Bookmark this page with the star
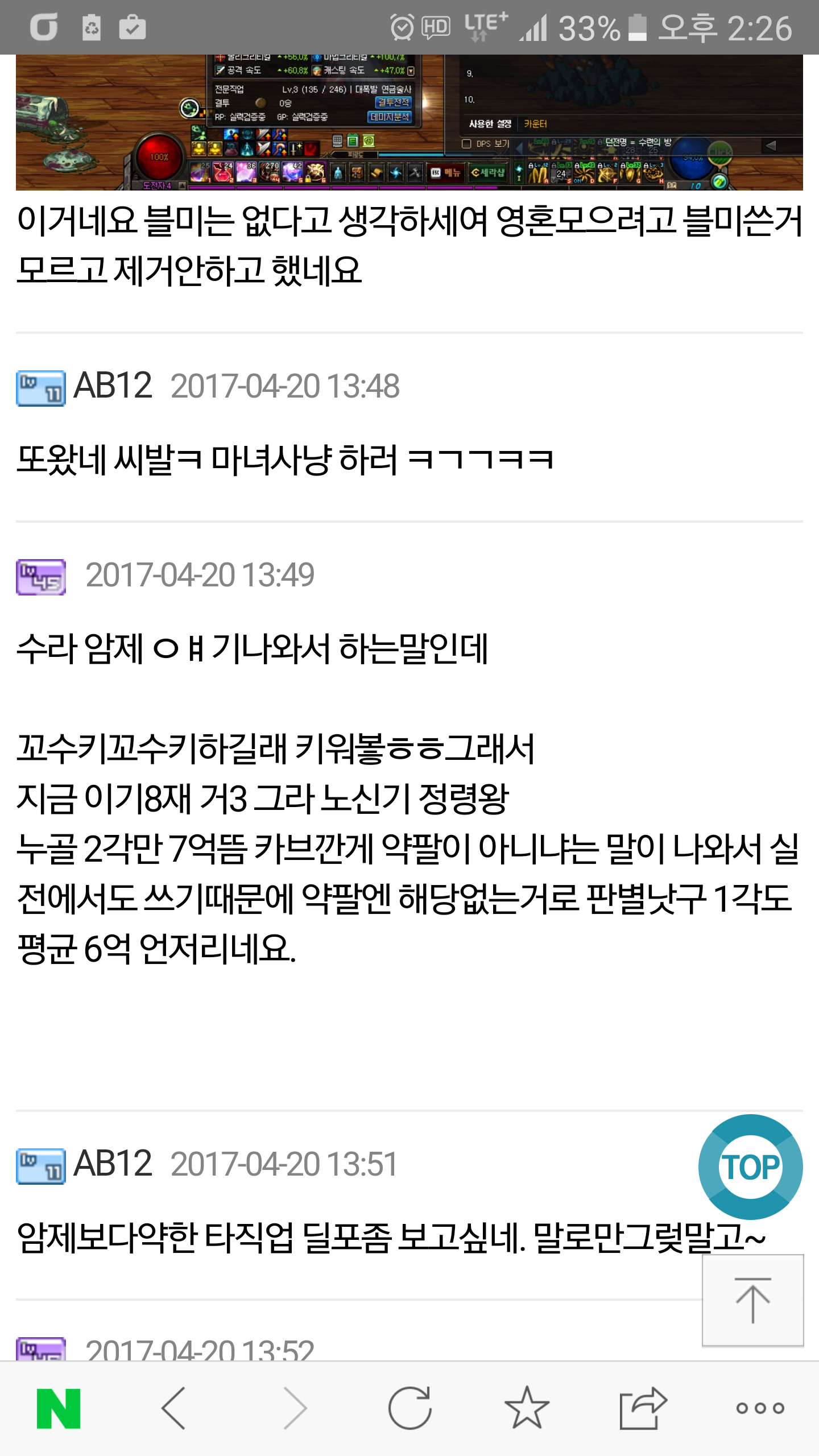The image size is (819, 1456). 527,1408
